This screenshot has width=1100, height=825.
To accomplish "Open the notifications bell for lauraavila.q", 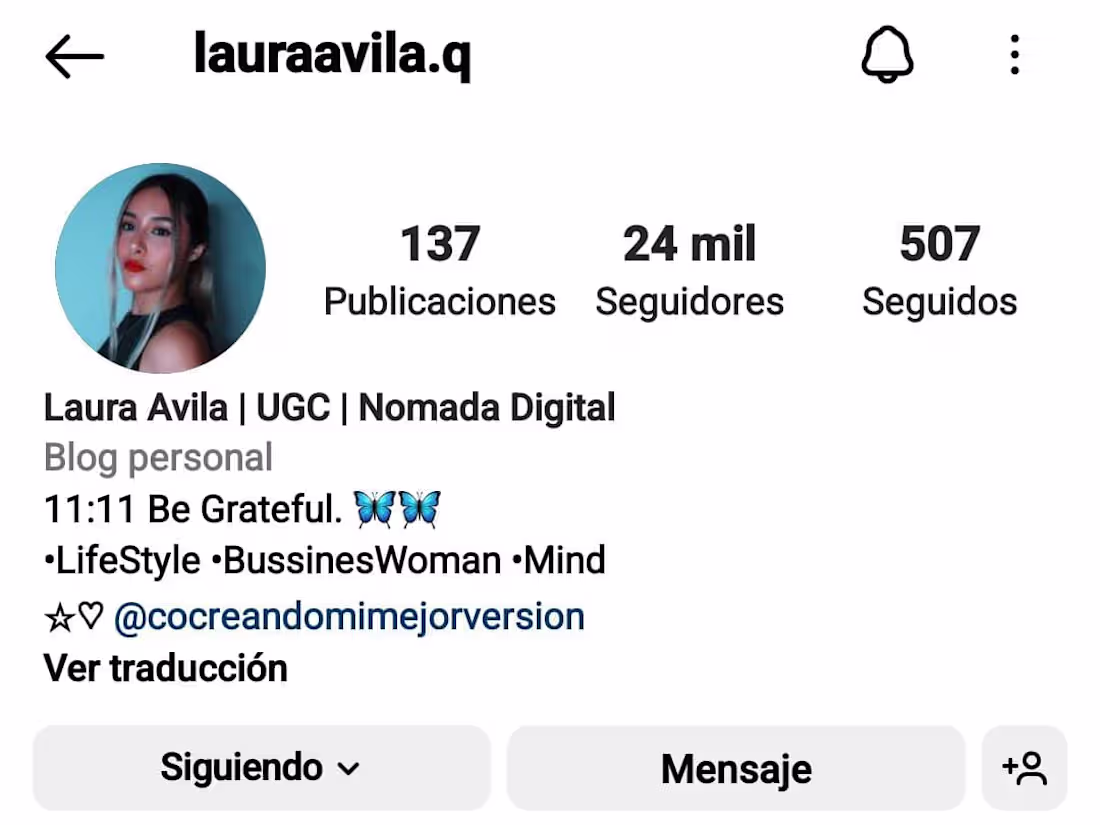I will tap(887, 55).
